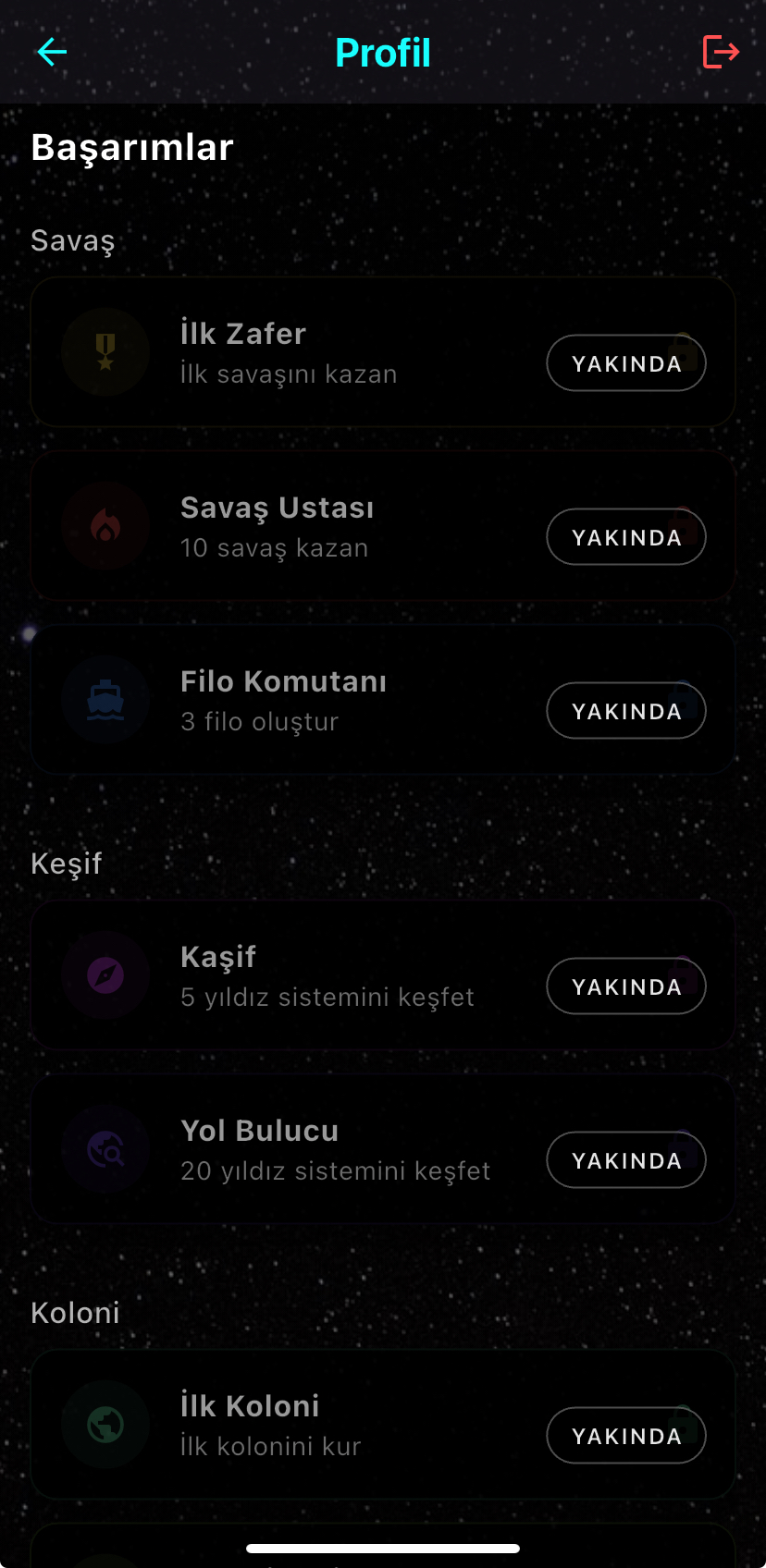Screen dimensions: 766x1568
Task: Tap the logout icon at top right
Action: tap(720, 52)
